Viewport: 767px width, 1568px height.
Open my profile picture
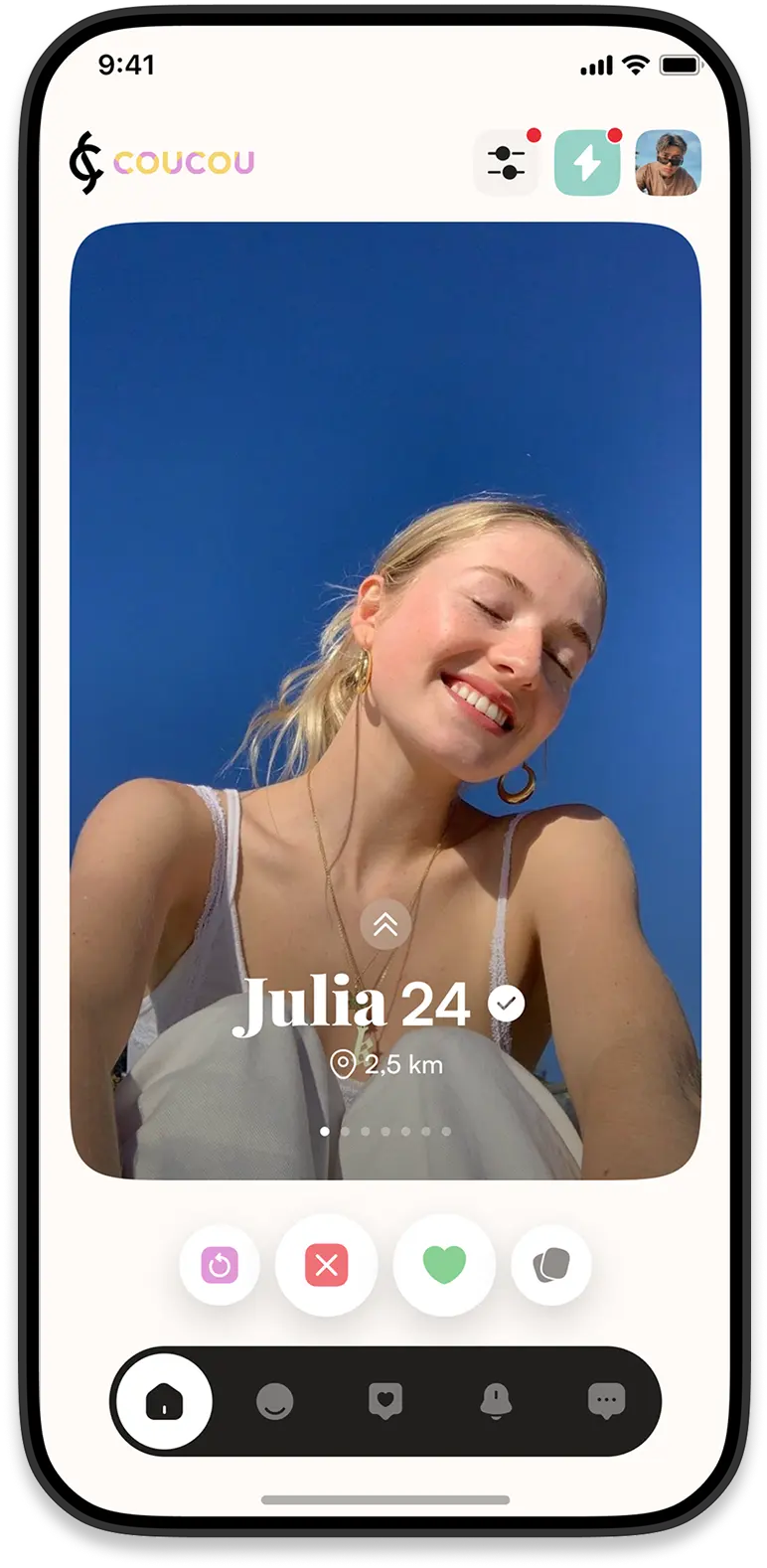[x=668, y=163]
